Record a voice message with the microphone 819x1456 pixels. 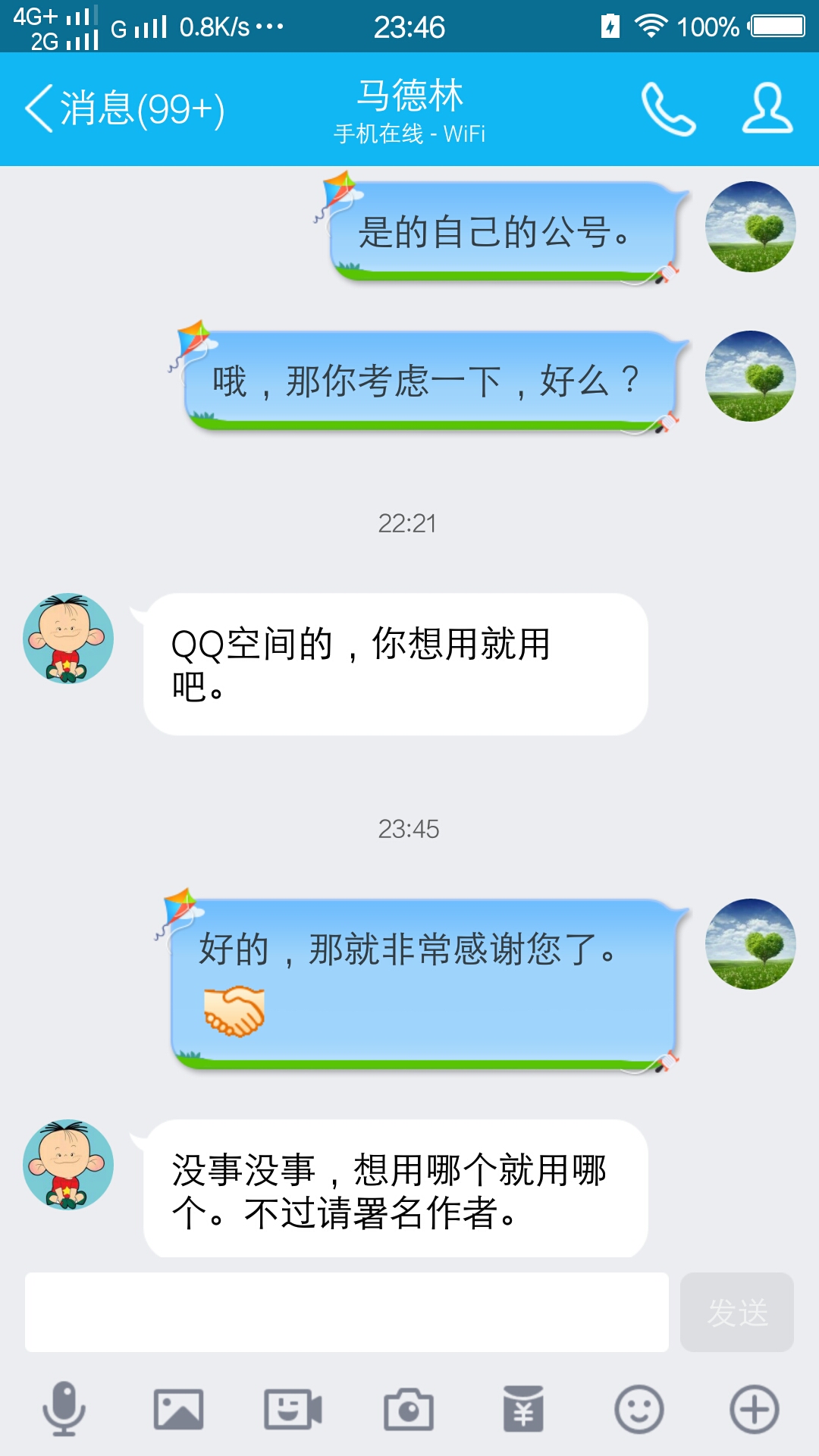(64, 1410)
